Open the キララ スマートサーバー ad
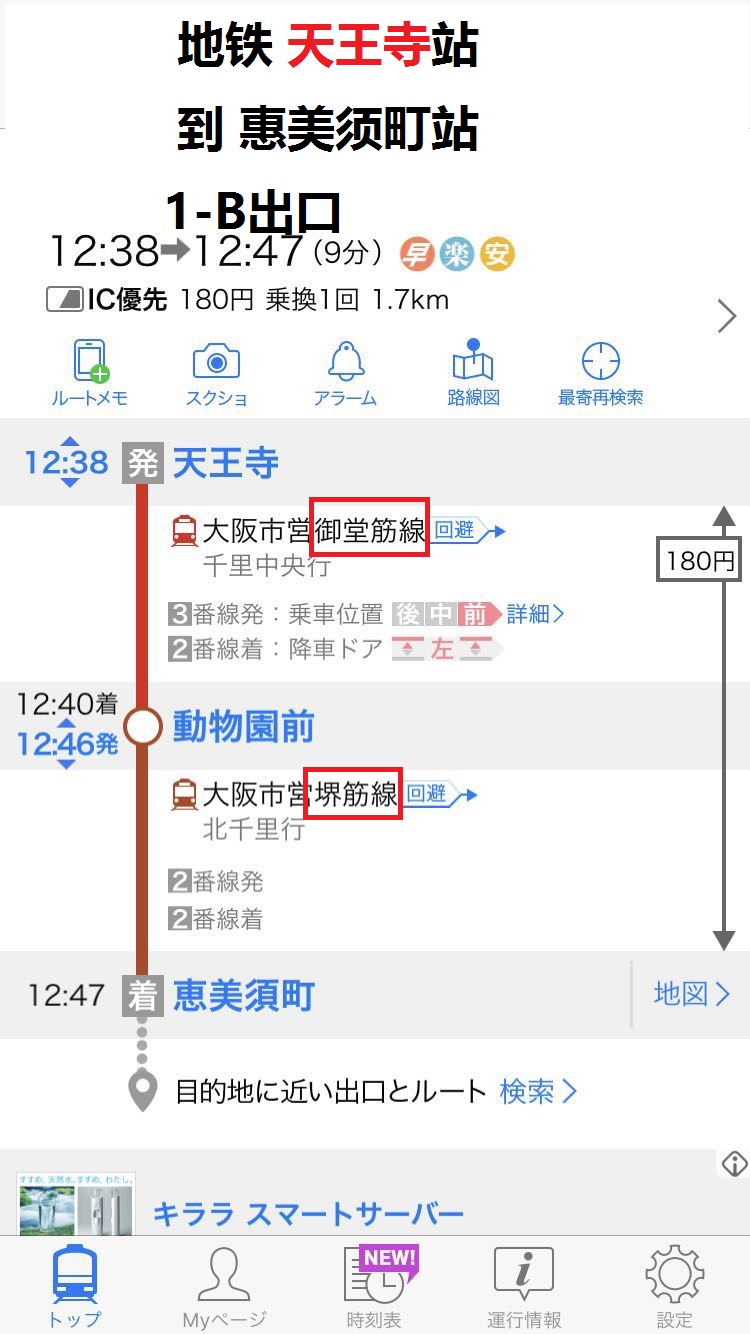 308,1214
